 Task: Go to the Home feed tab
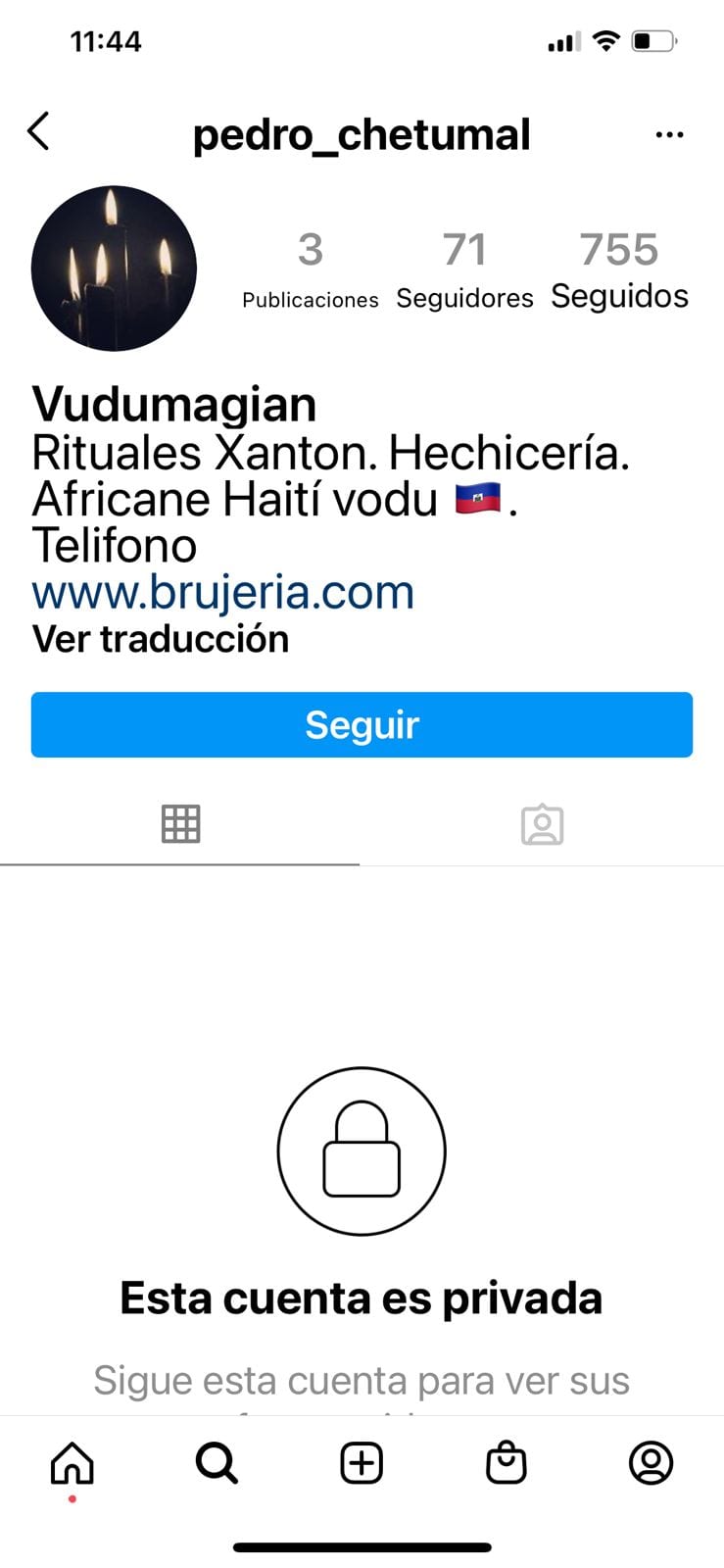72,1463
